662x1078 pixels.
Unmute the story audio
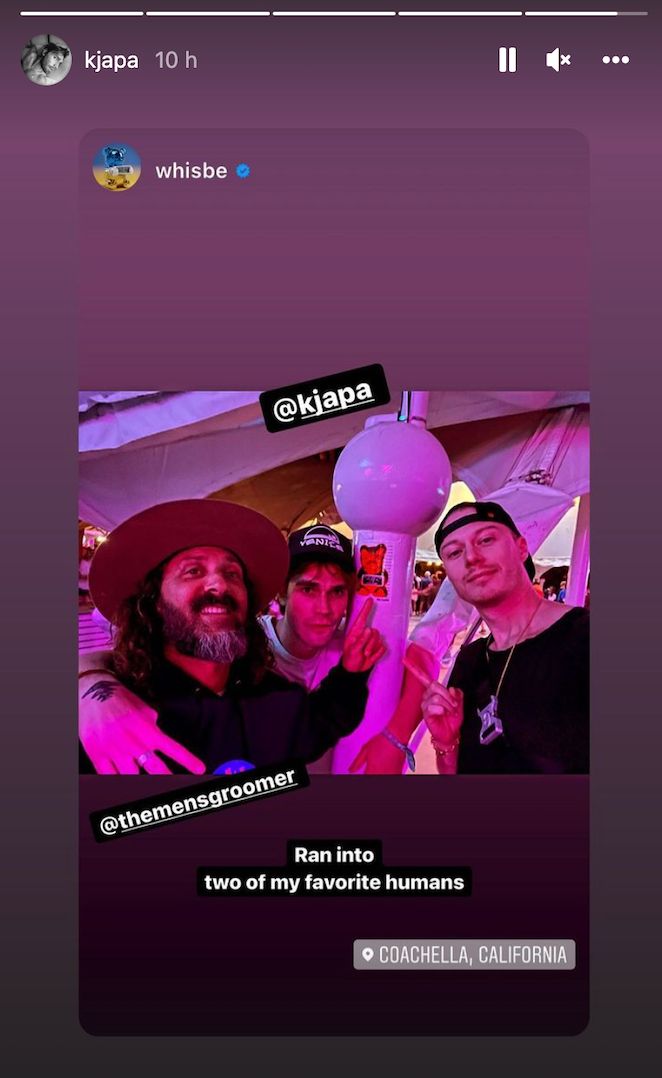point(558,60)
